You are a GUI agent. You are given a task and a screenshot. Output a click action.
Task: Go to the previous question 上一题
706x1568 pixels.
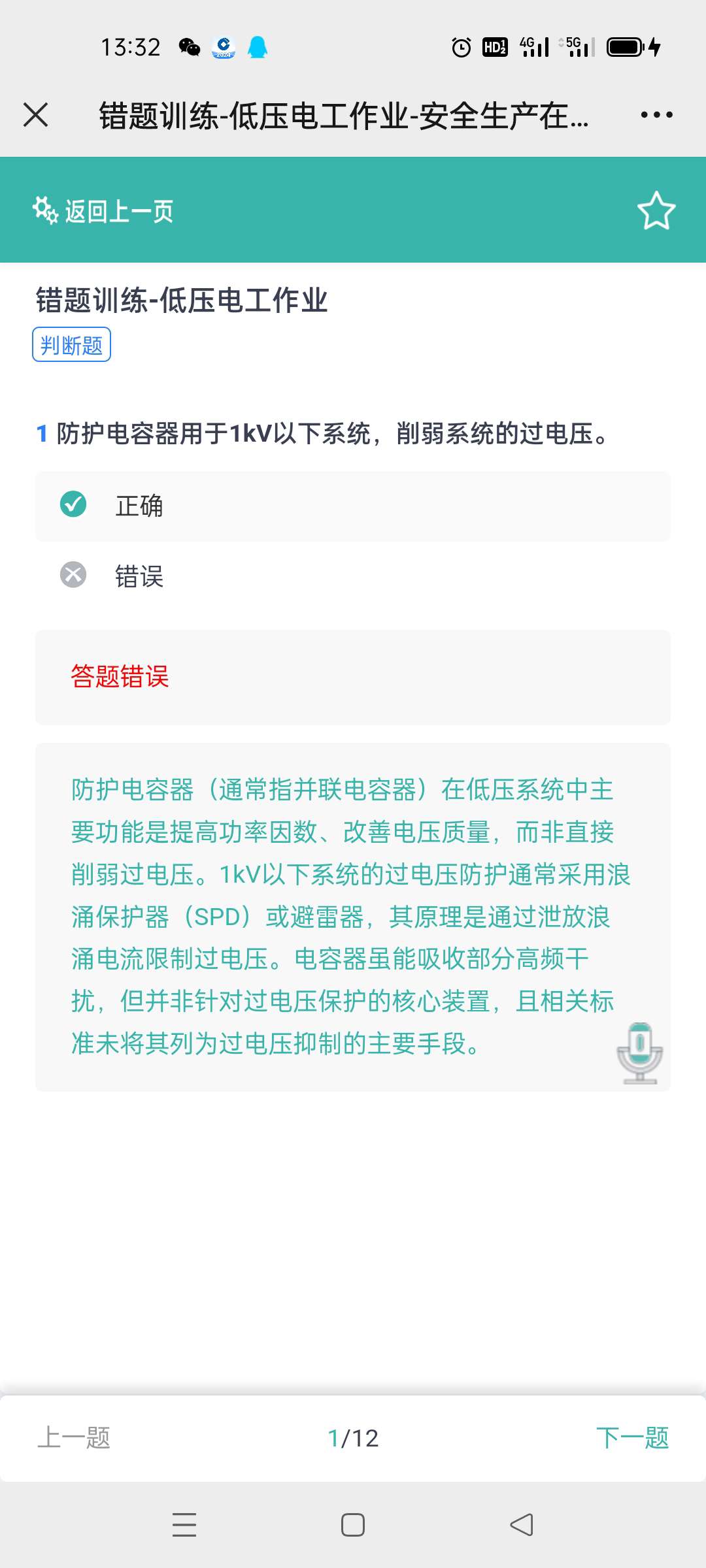(x=74, y=1438)
